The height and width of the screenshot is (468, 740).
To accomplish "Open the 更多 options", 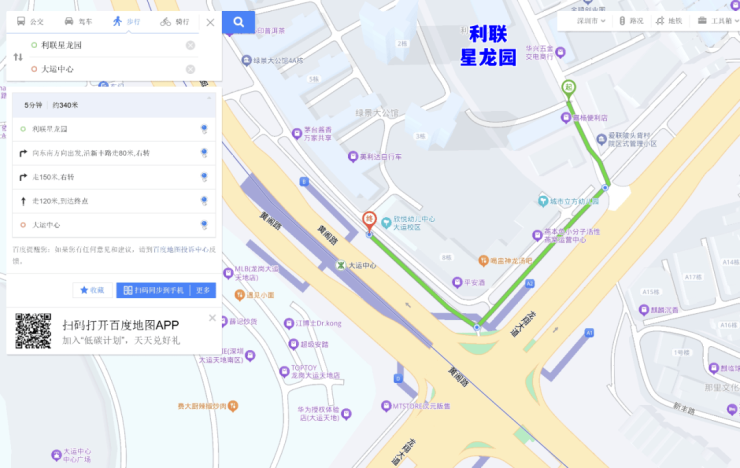I will click(203, 290).
